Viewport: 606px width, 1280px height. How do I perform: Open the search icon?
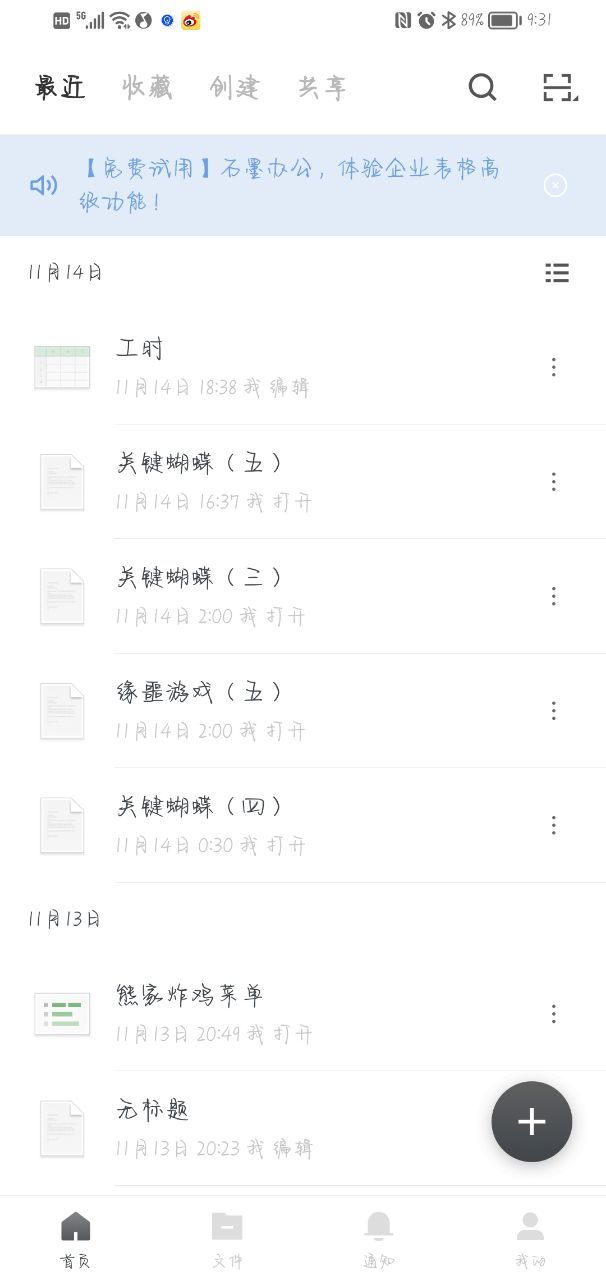(x=482, y=88)
